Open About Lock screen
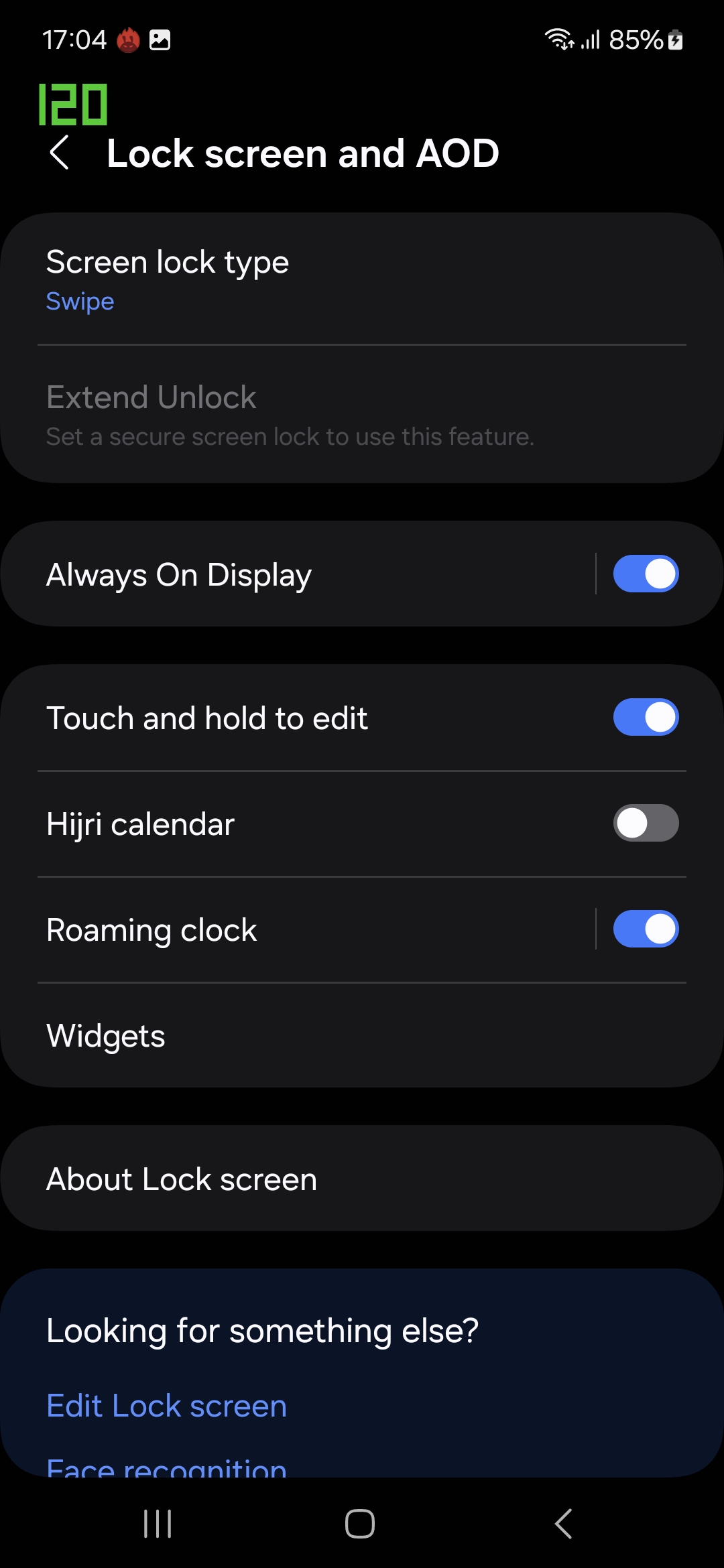Image resolution: width=724 pixels, height=1568 pixels. (362, 1179)
